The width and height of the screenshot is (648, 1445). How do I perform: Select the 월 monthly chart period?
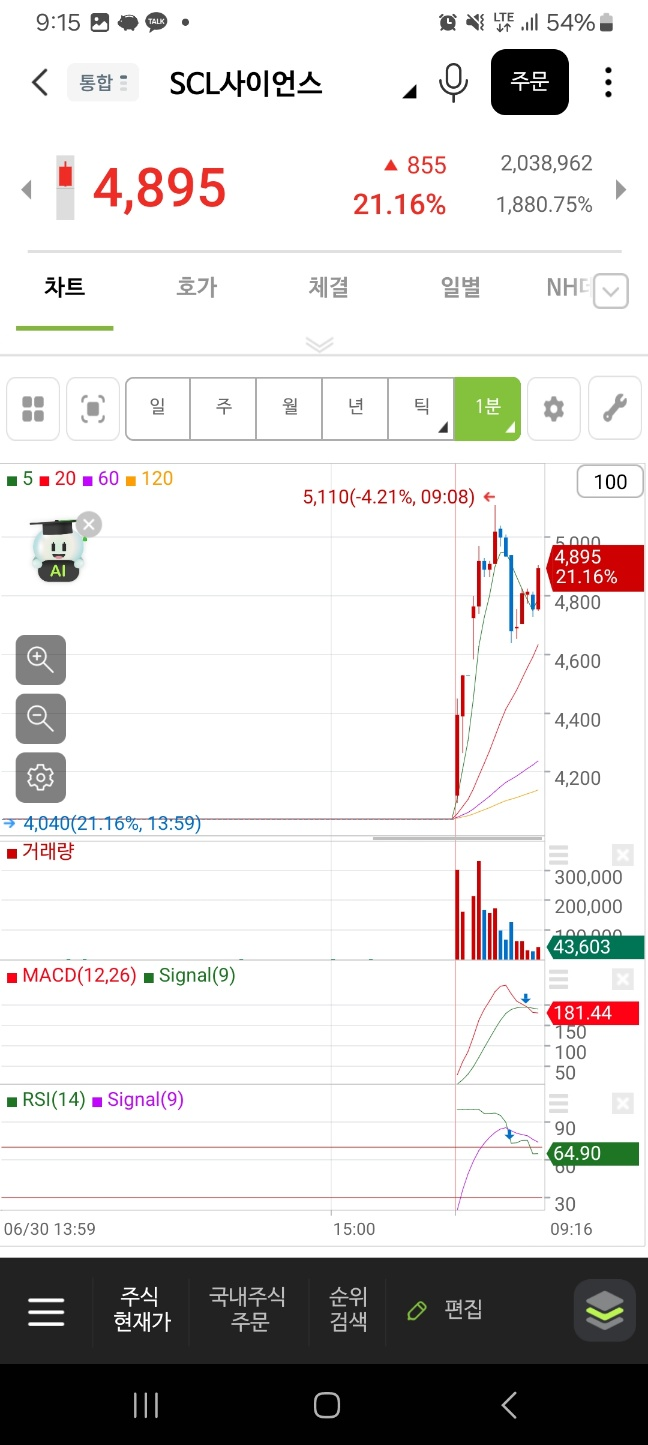point(289,408)
